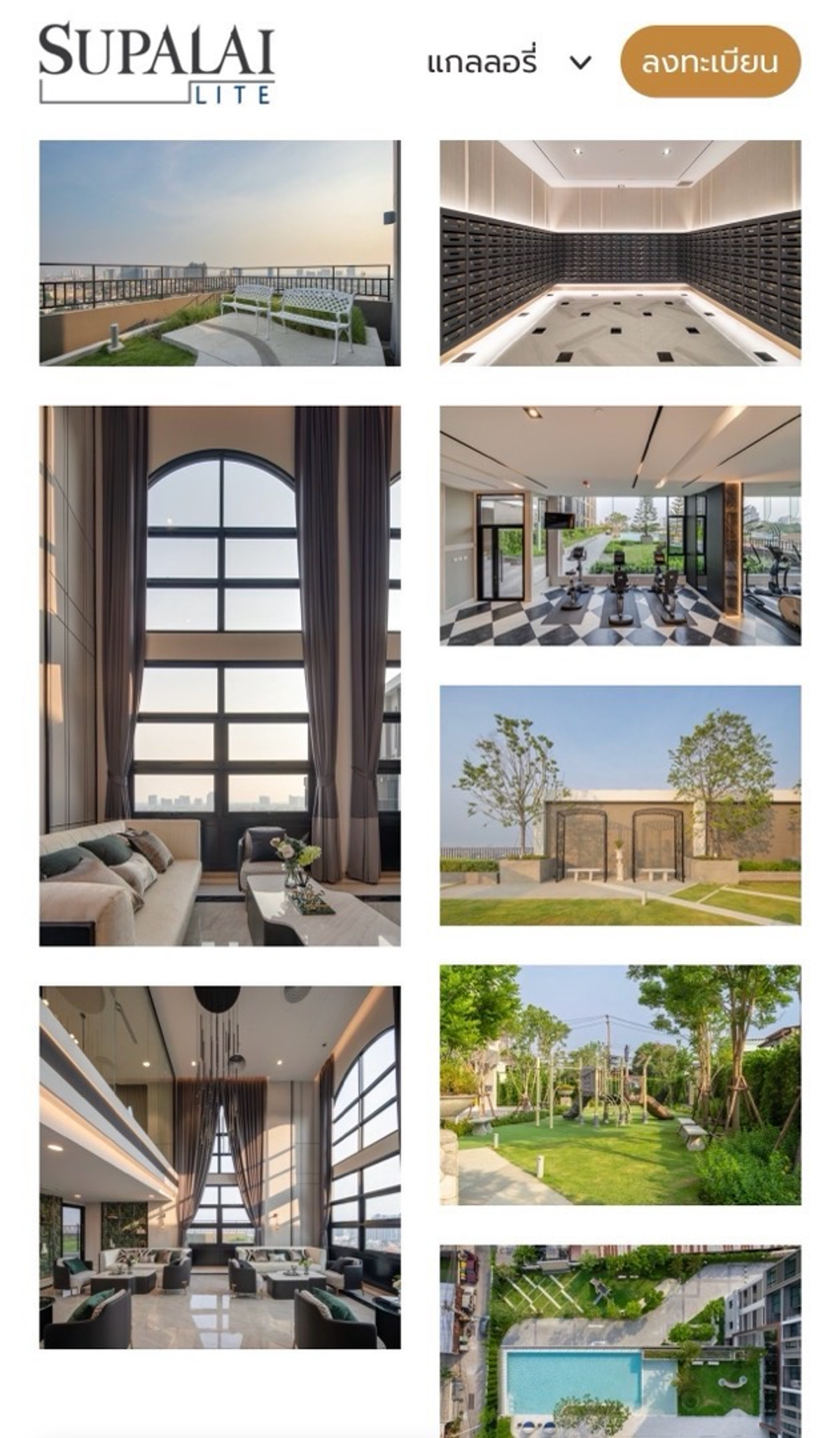Screen dimensions: 840x1438
Task: Open the arched window living room photo
Action: click(220, 676)
